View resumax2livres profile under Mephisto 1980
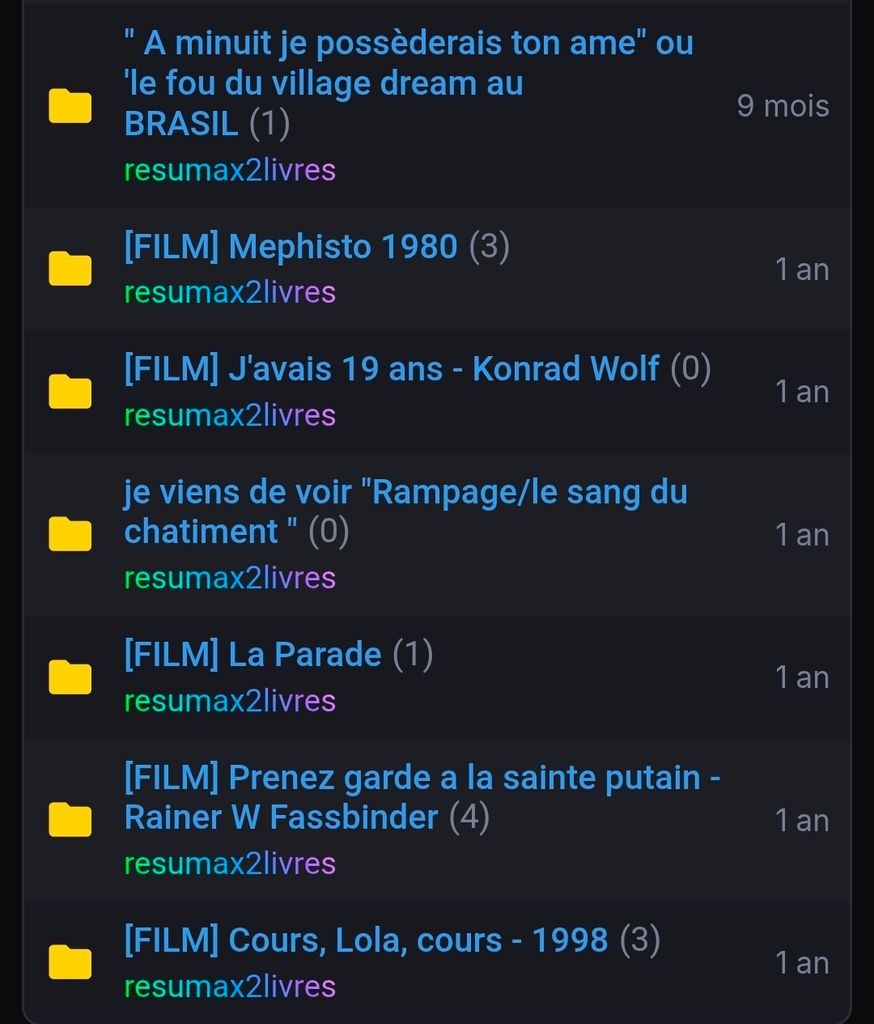This screenshot has height=1024, width=874. (229, 293)
